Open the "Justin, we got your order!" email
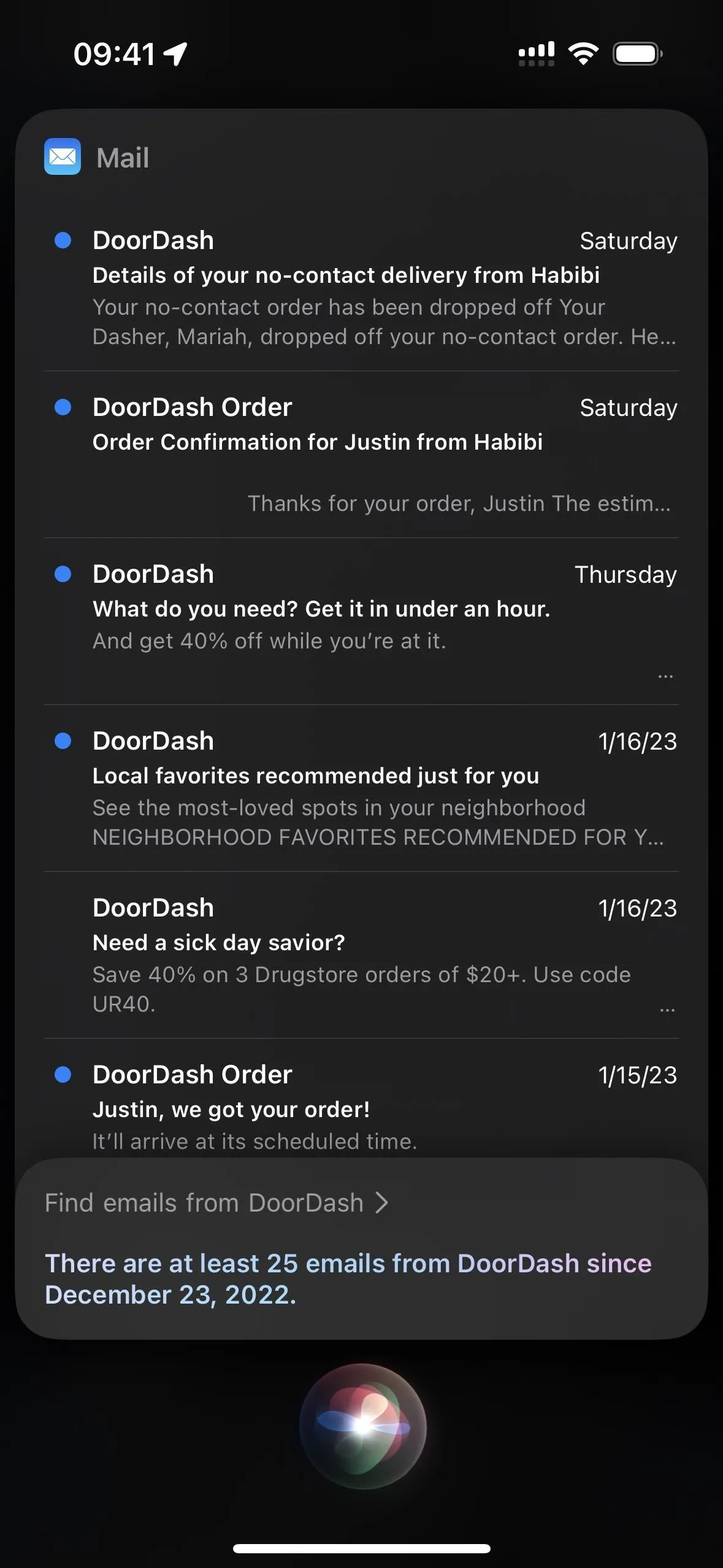The image size is (723, 1568). point(361,1099)
